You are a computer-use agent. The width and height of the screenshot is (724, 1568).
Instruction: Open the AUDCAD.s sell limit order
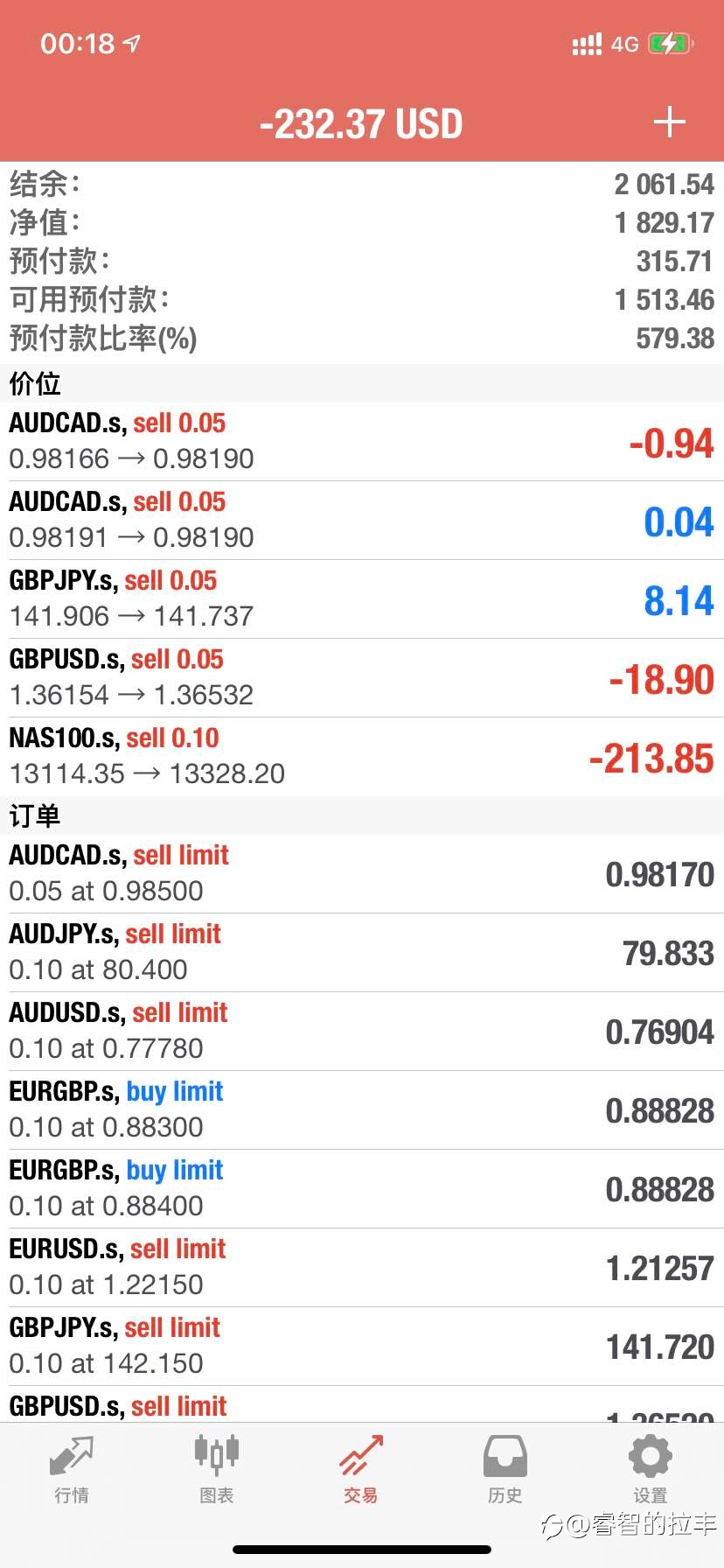[362, 874]
